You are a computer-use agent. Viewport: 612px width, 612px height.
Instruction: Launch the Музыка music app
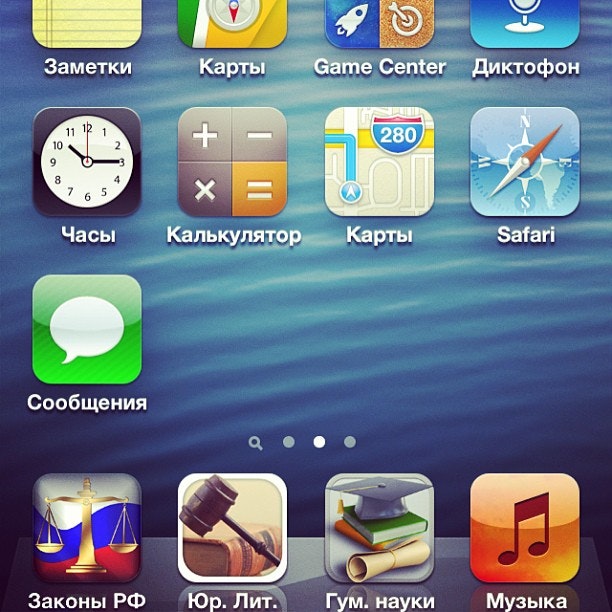pos(525,528)
